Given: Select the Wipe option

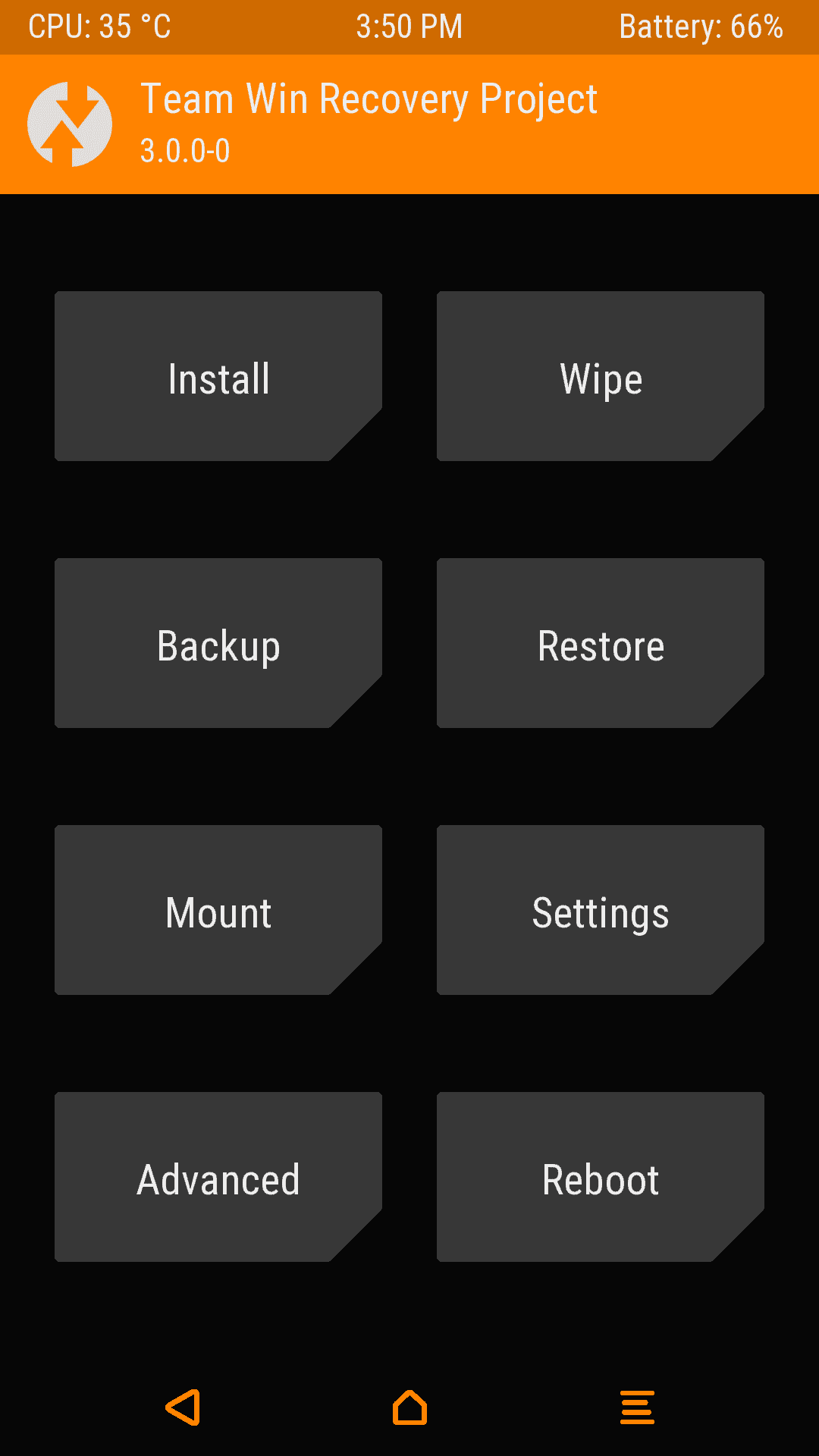Looking at the screenshot, I should click(601, 376).
